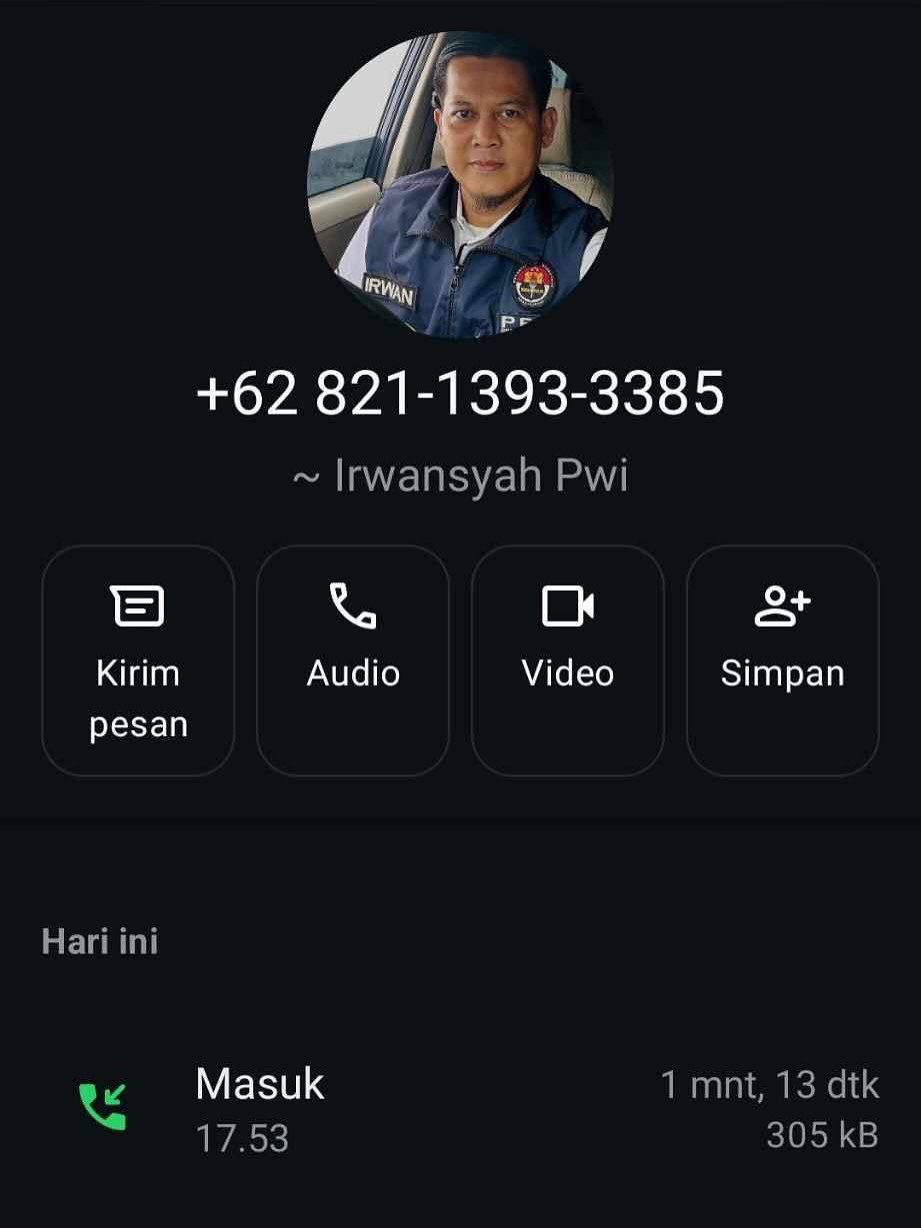The width and height of the screenshot is (921, 1228).
Task: Start a Video call
Action: point(567,660)
